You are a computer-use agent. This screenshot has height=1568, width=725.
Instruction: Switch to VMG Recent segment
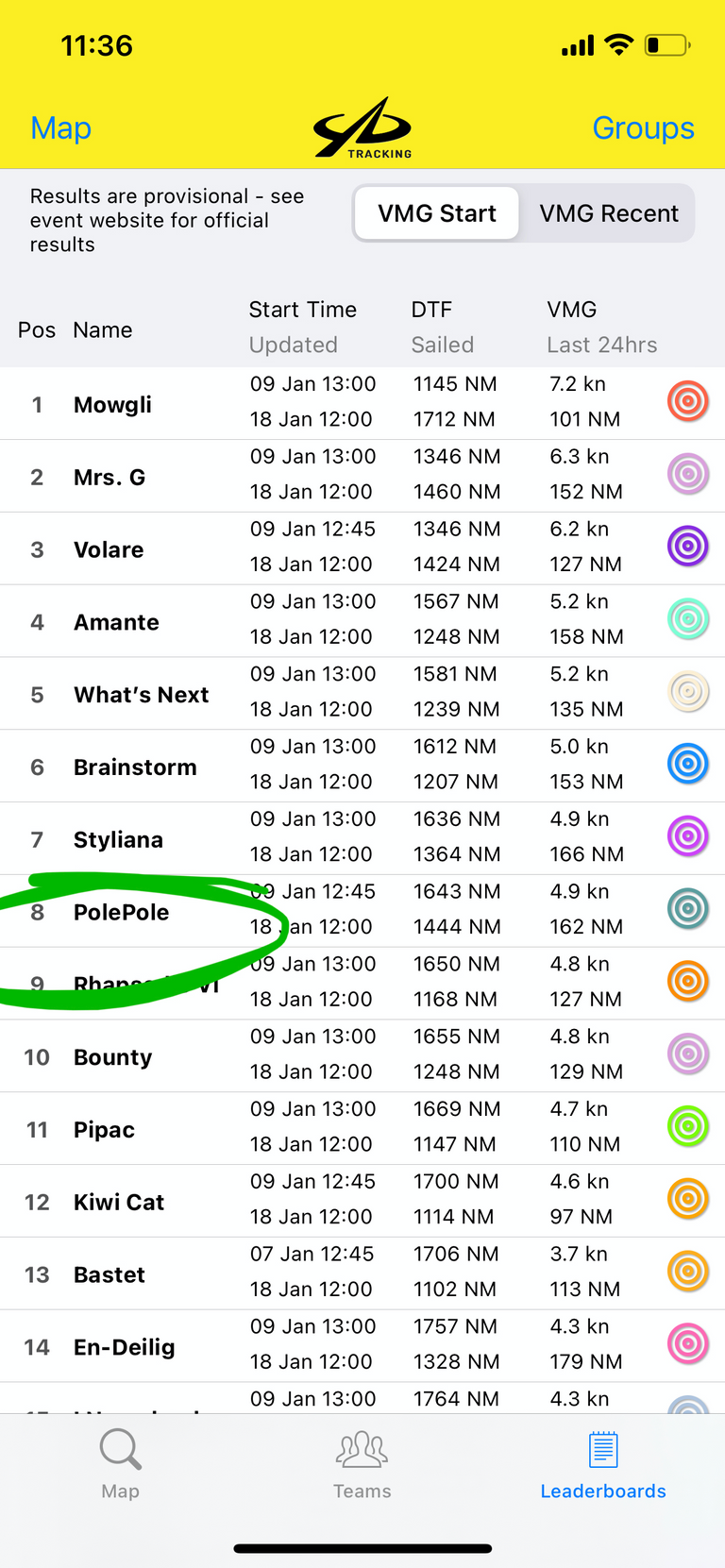pos(608,213)
